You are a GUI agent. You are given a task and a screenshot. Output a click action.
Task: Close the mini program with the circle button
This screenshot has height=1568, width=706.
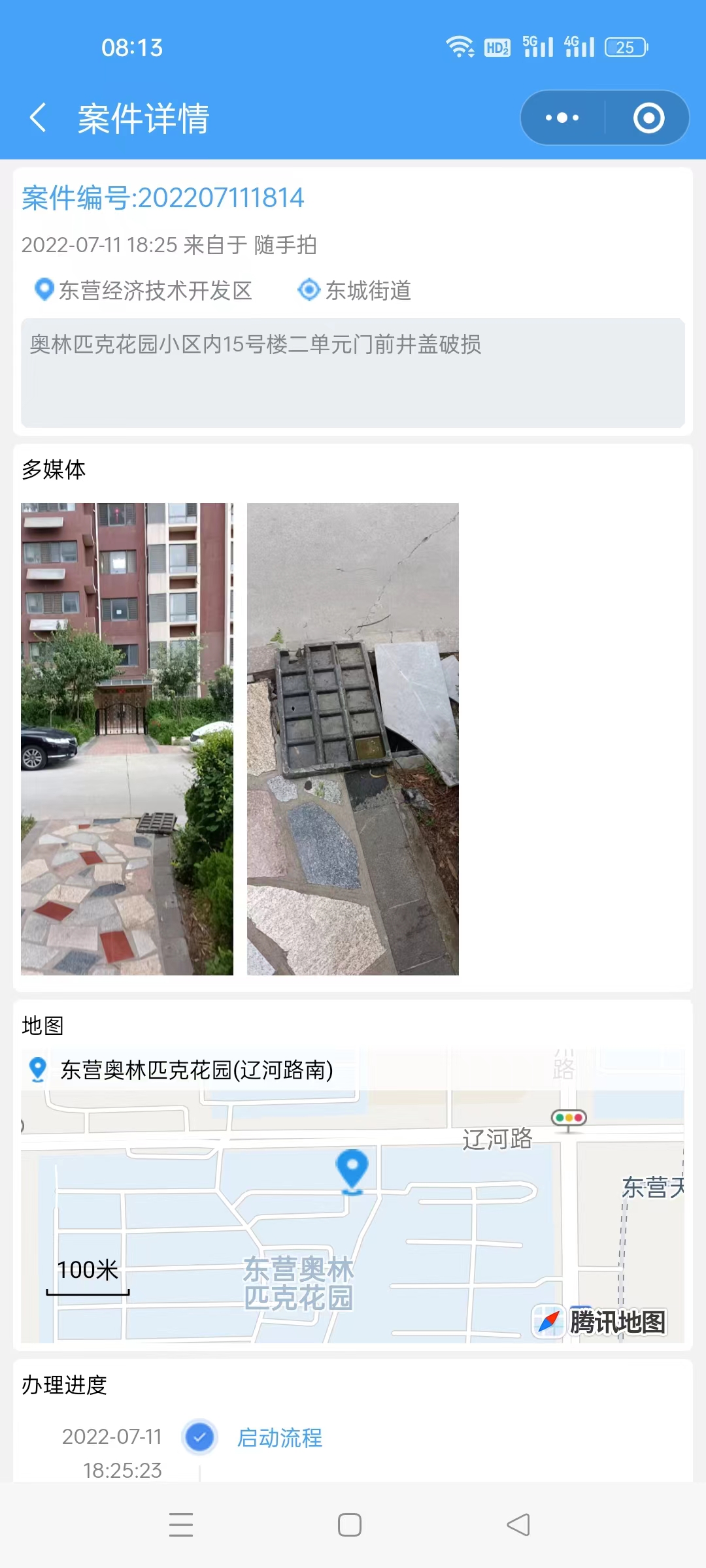[648, 118]
